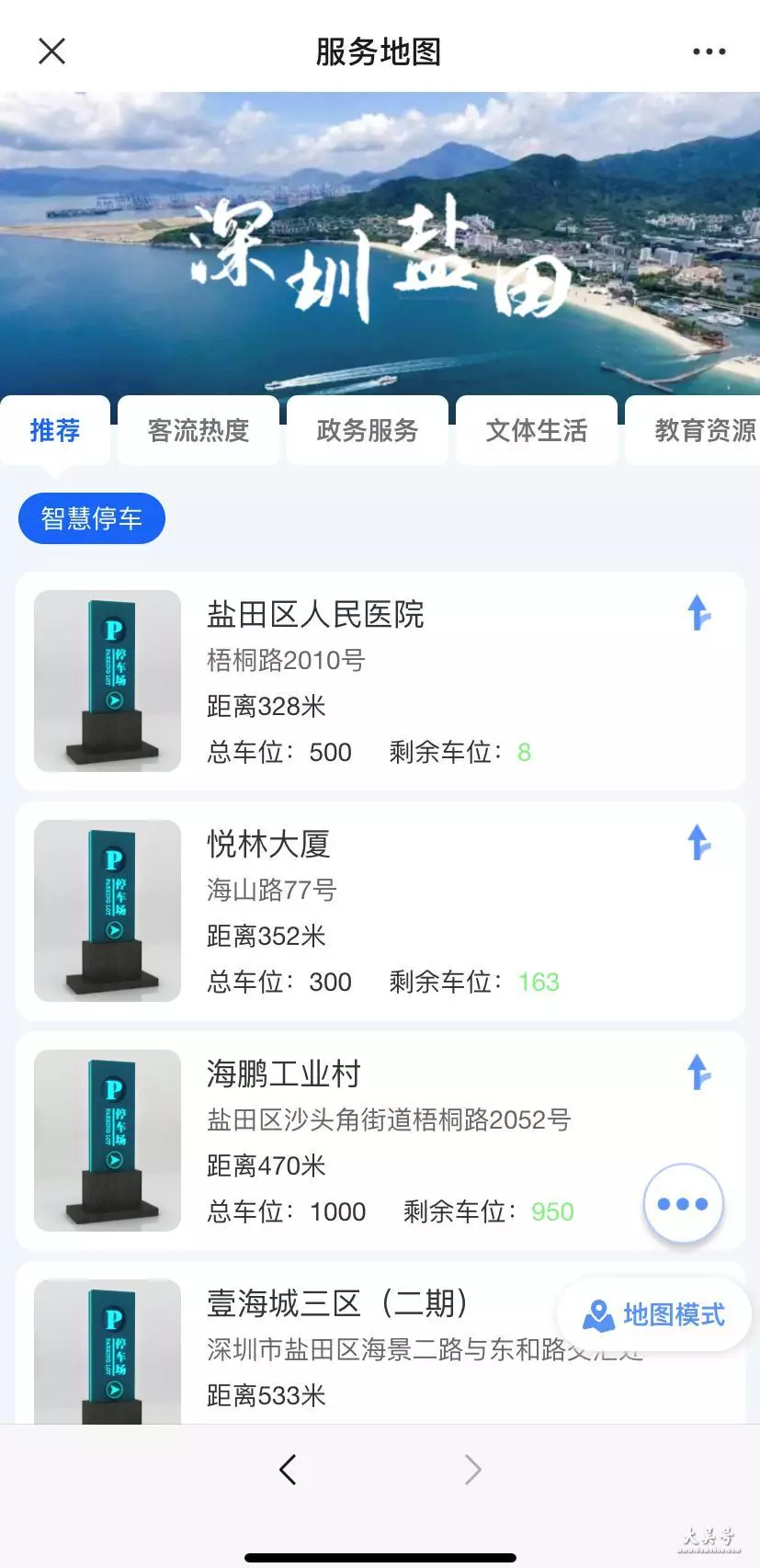The height and width of the screenshot is (1568, 760).
Task: Start navigation to 悦林大厦
Action: (698, 842)
